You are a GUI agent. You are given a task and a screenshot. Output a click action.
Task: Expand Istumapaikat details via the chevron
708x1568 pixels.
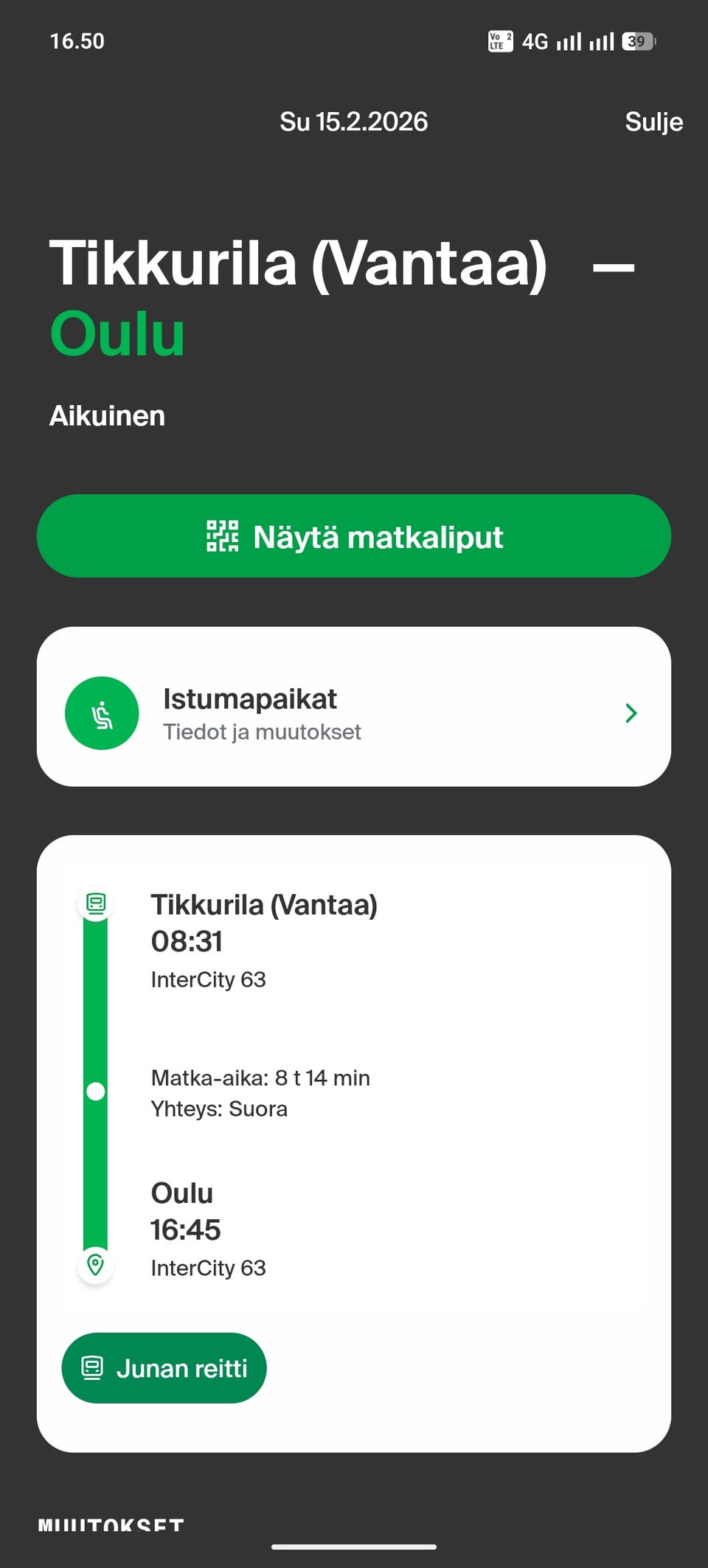[631, 712]
